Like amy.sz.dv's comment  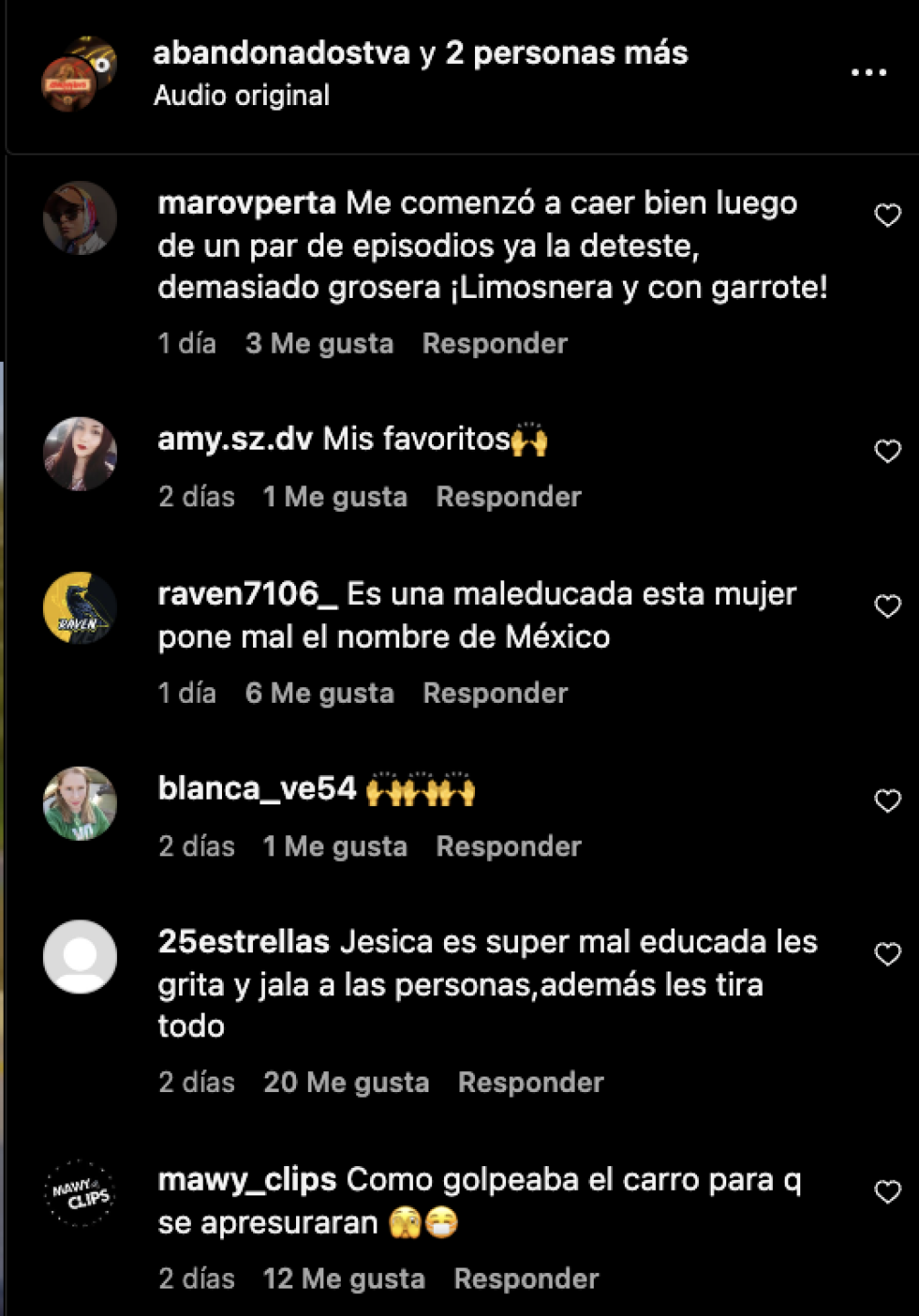[x=887, y=451]
